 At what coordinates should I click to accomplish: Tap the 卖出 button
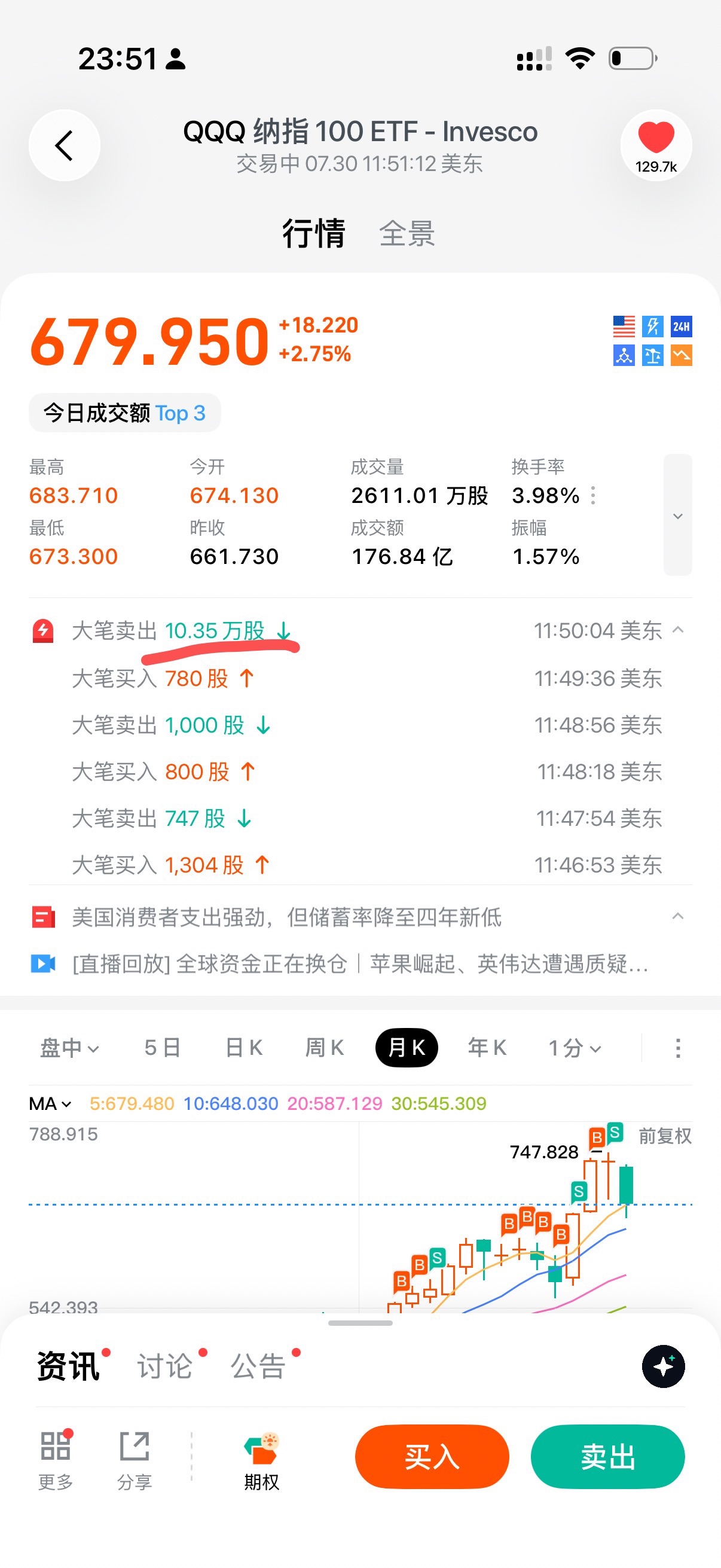(608, 1457)
